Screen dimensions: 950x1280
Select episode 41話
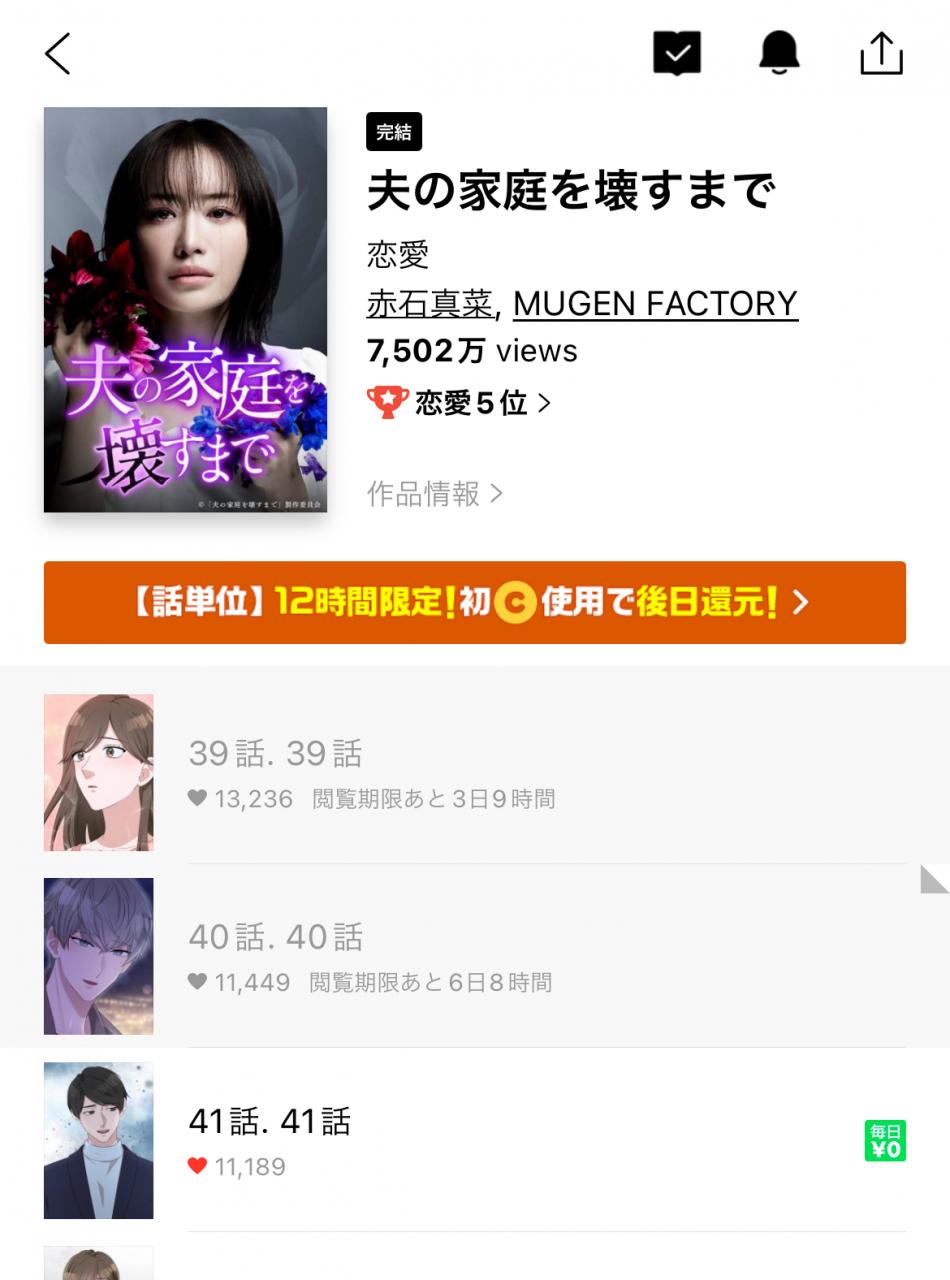click(x=475, y=1140)
